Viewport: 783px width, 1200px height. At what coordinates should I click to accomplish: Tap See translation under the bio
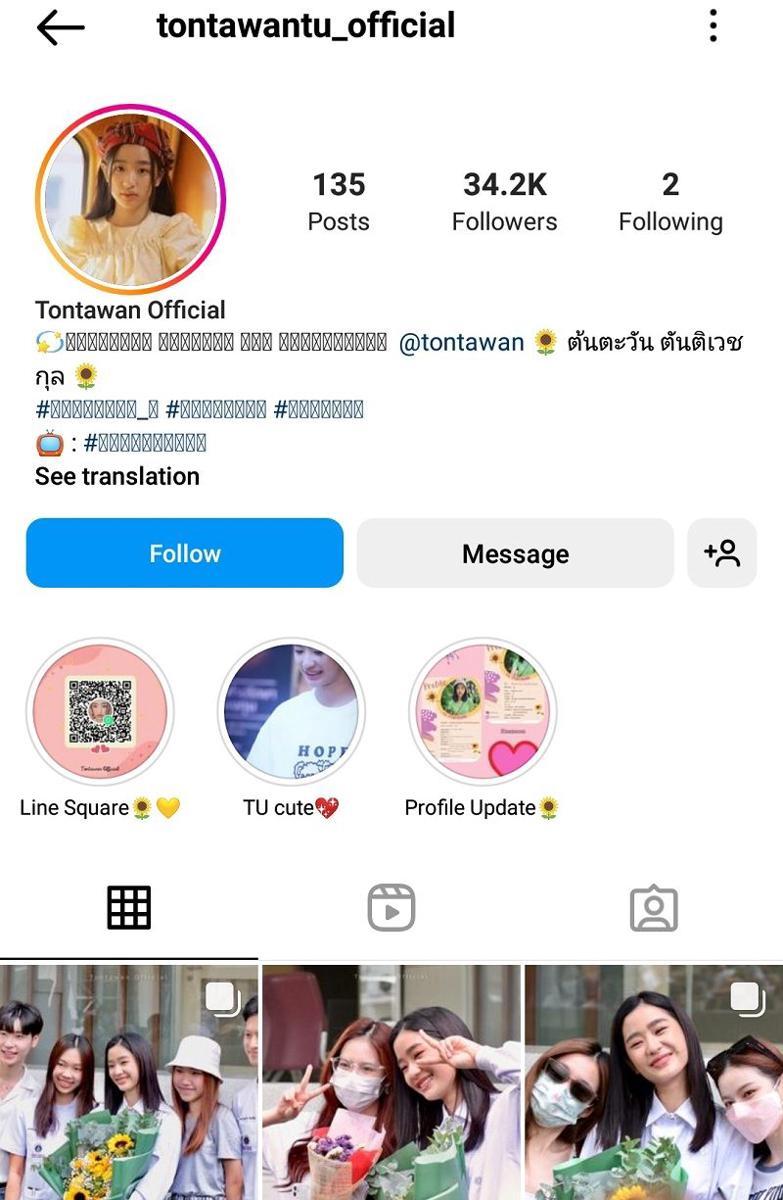point(117,476)
